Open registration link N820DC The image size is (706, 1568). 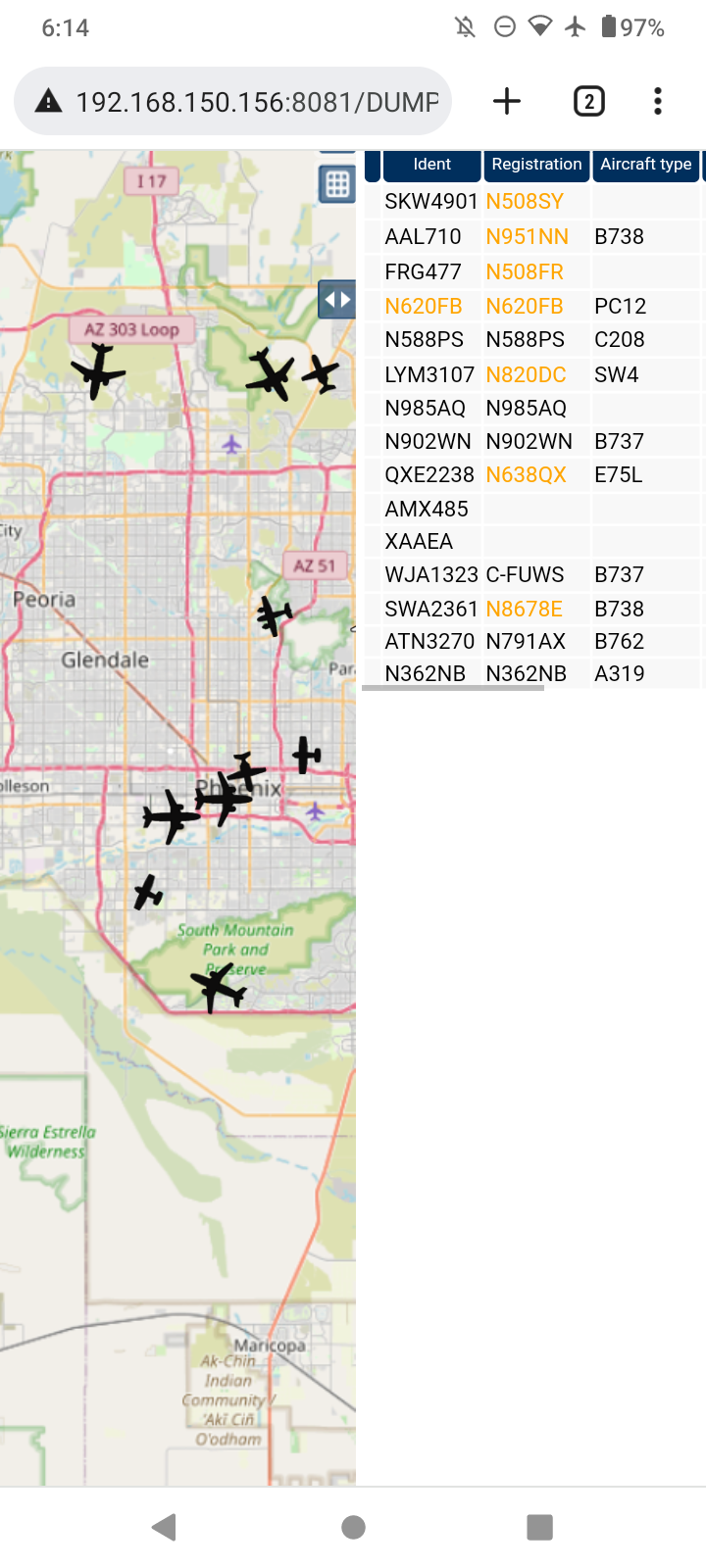point(527,375)
